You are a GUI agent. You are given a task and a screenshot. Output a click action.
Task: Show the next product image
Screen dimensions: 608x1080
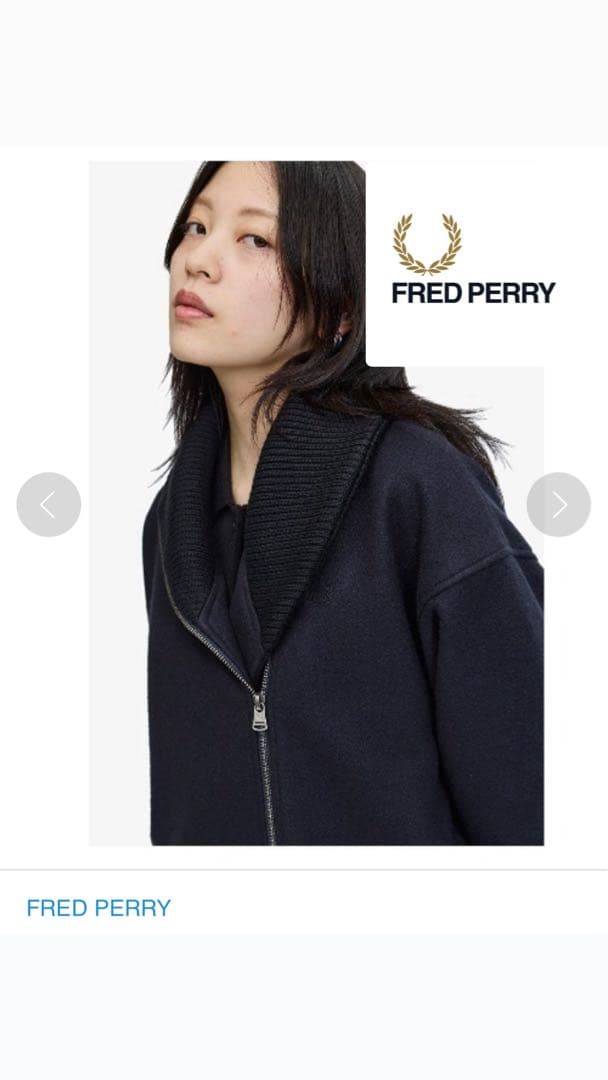pyautogui.click(x=558, y=505)
